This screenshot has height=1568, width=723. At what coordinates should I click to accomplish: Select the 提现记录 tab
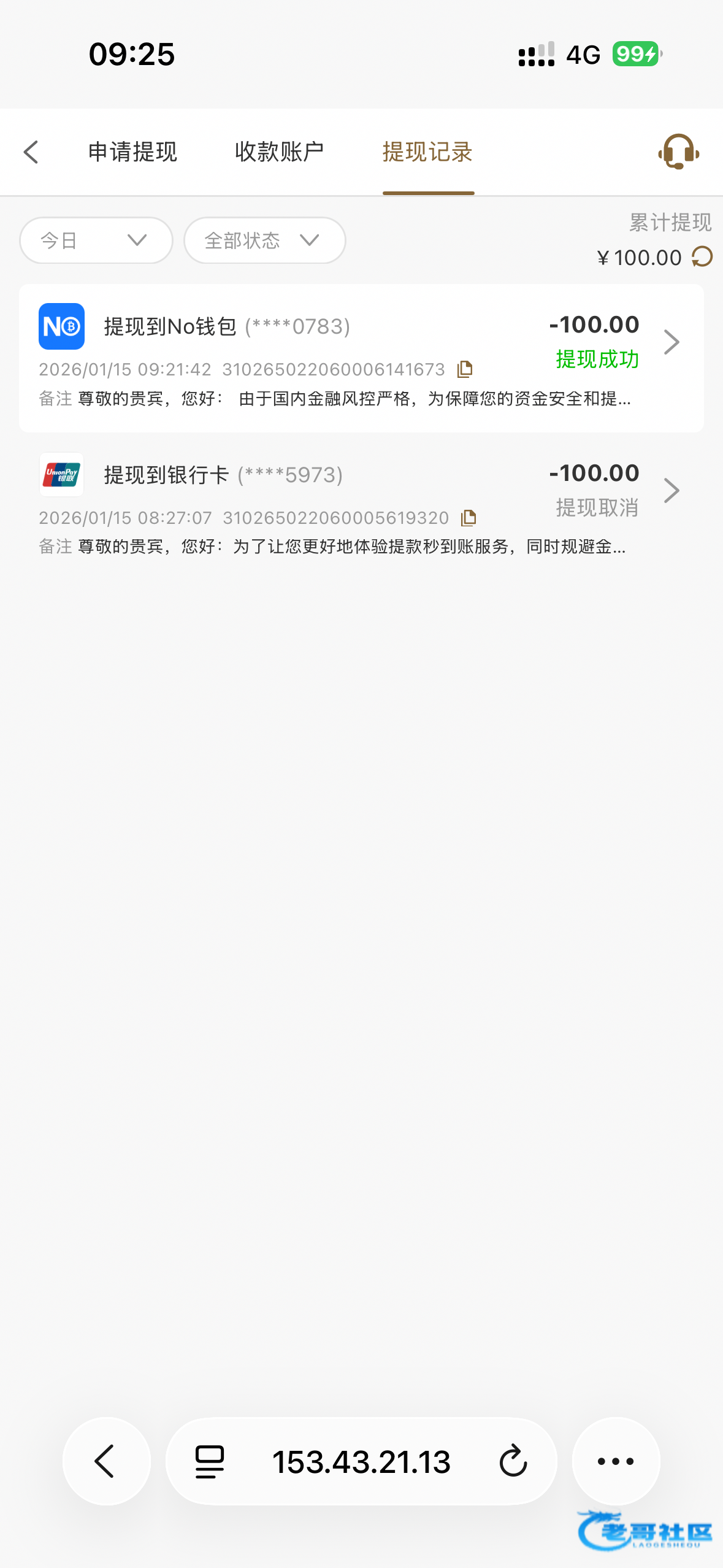427,152
